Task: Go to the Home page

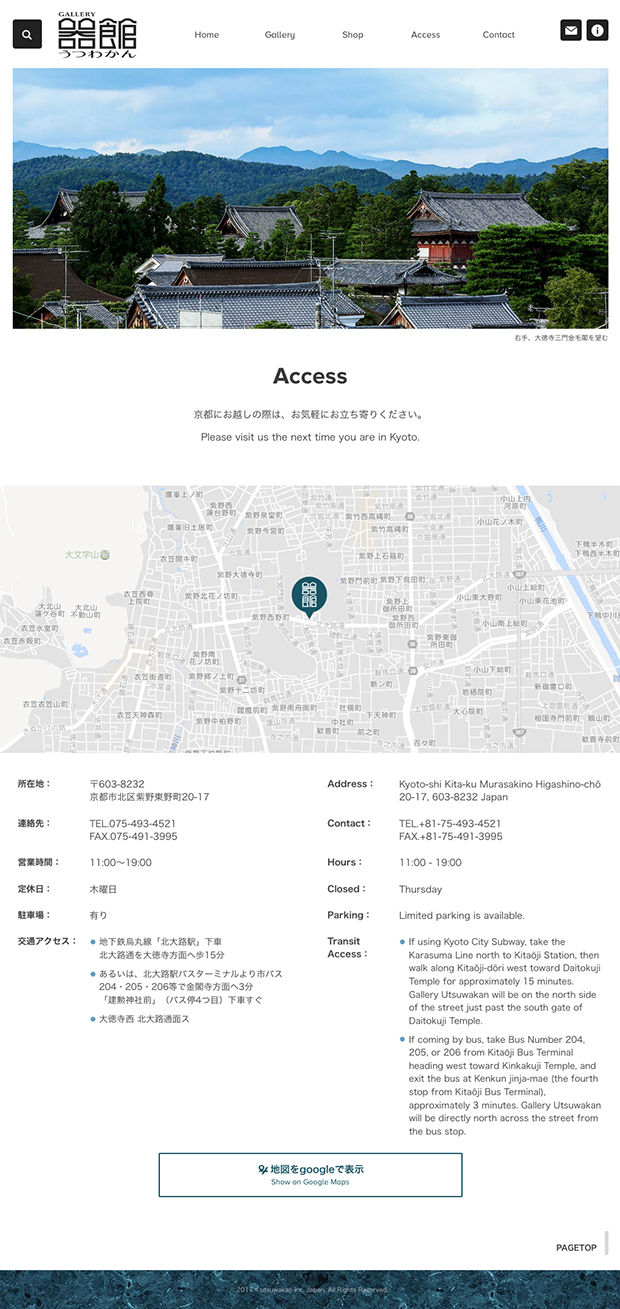Action: coord(207,35)
